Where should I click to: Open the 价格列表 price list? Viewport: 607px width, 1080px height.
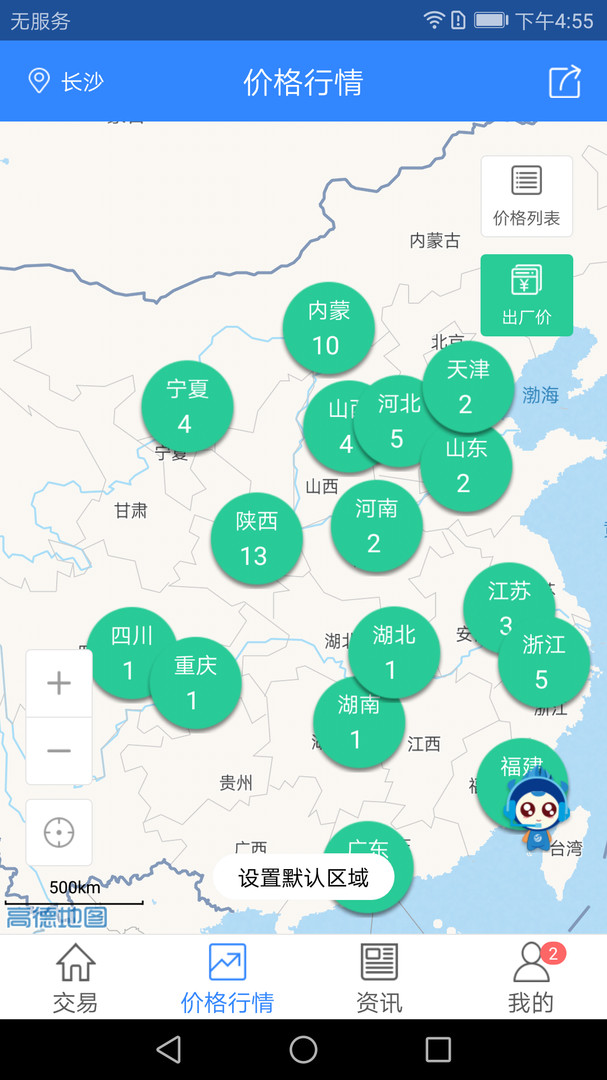[526, 196]
